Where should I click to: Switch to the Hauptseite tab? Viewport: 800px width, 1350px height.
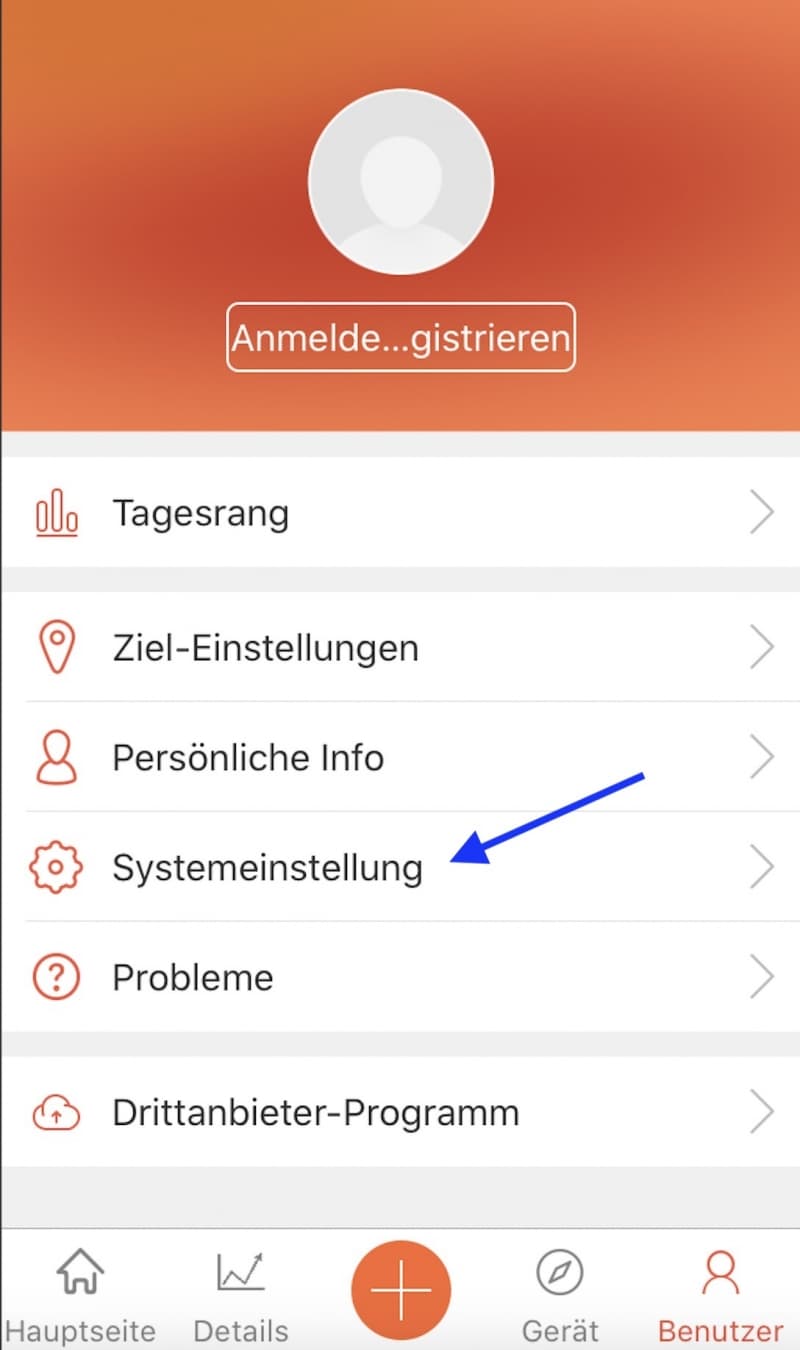[80, 1295]
